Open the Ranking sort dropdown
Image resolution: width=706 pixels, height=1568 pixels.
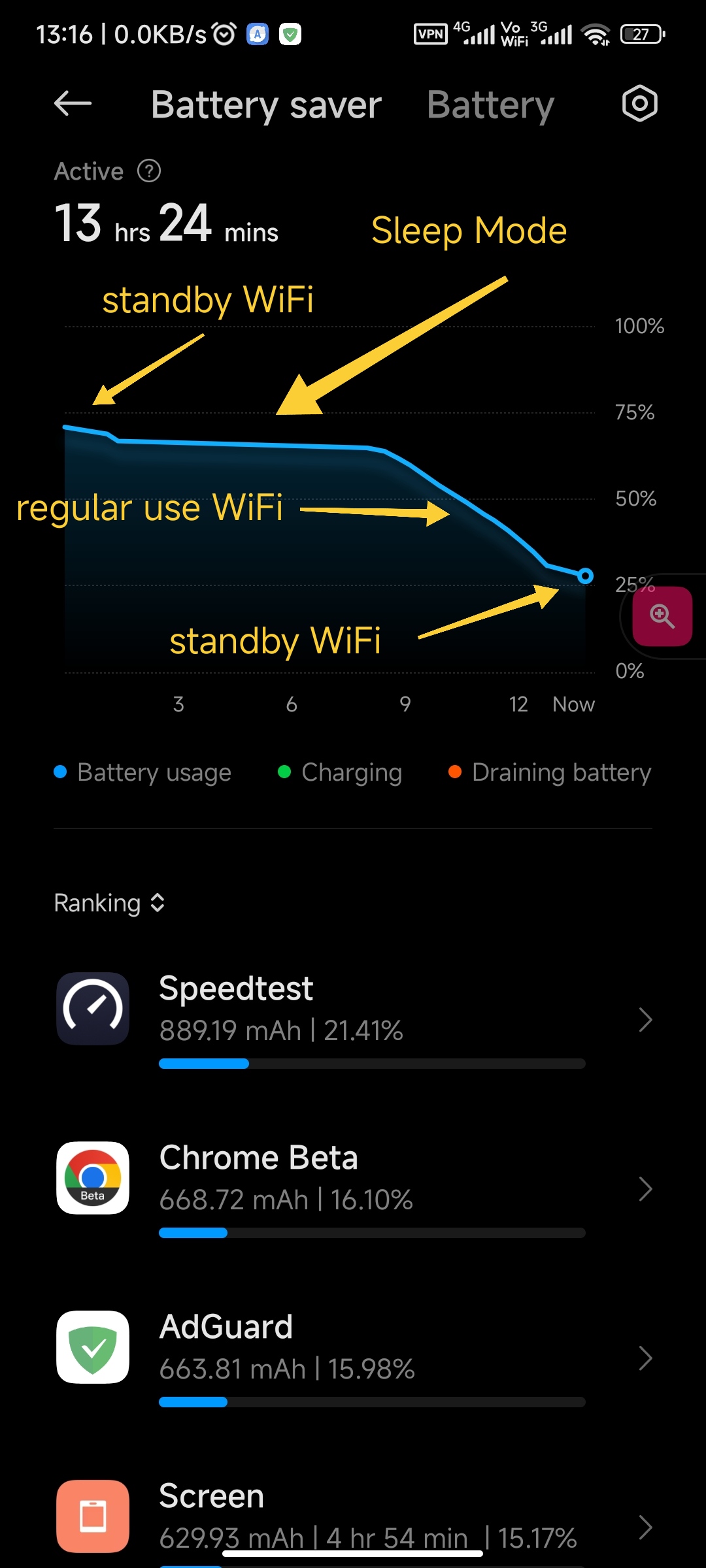(x=109, y=903)
